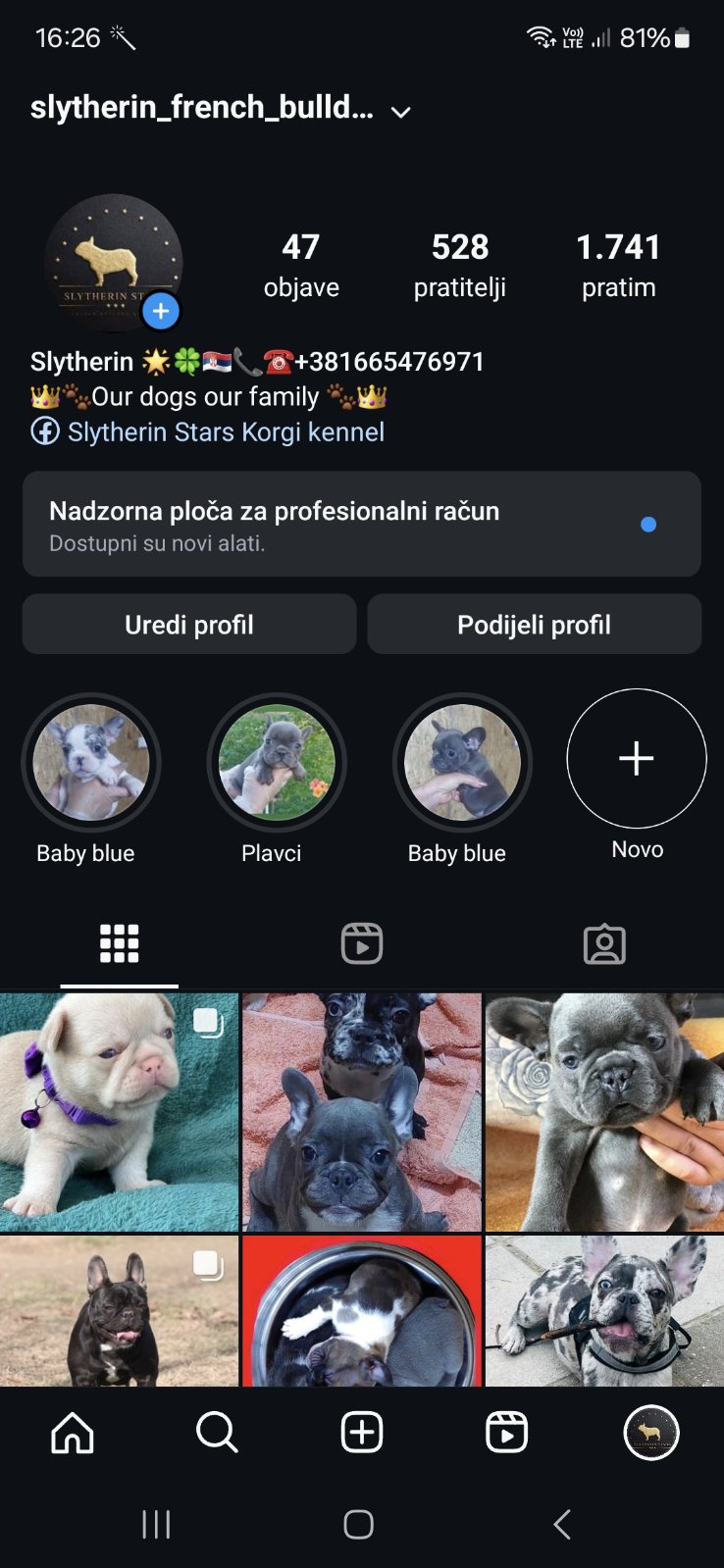
Task: Open the cream puppy with purple collar post
Action: coord(119,1112)
